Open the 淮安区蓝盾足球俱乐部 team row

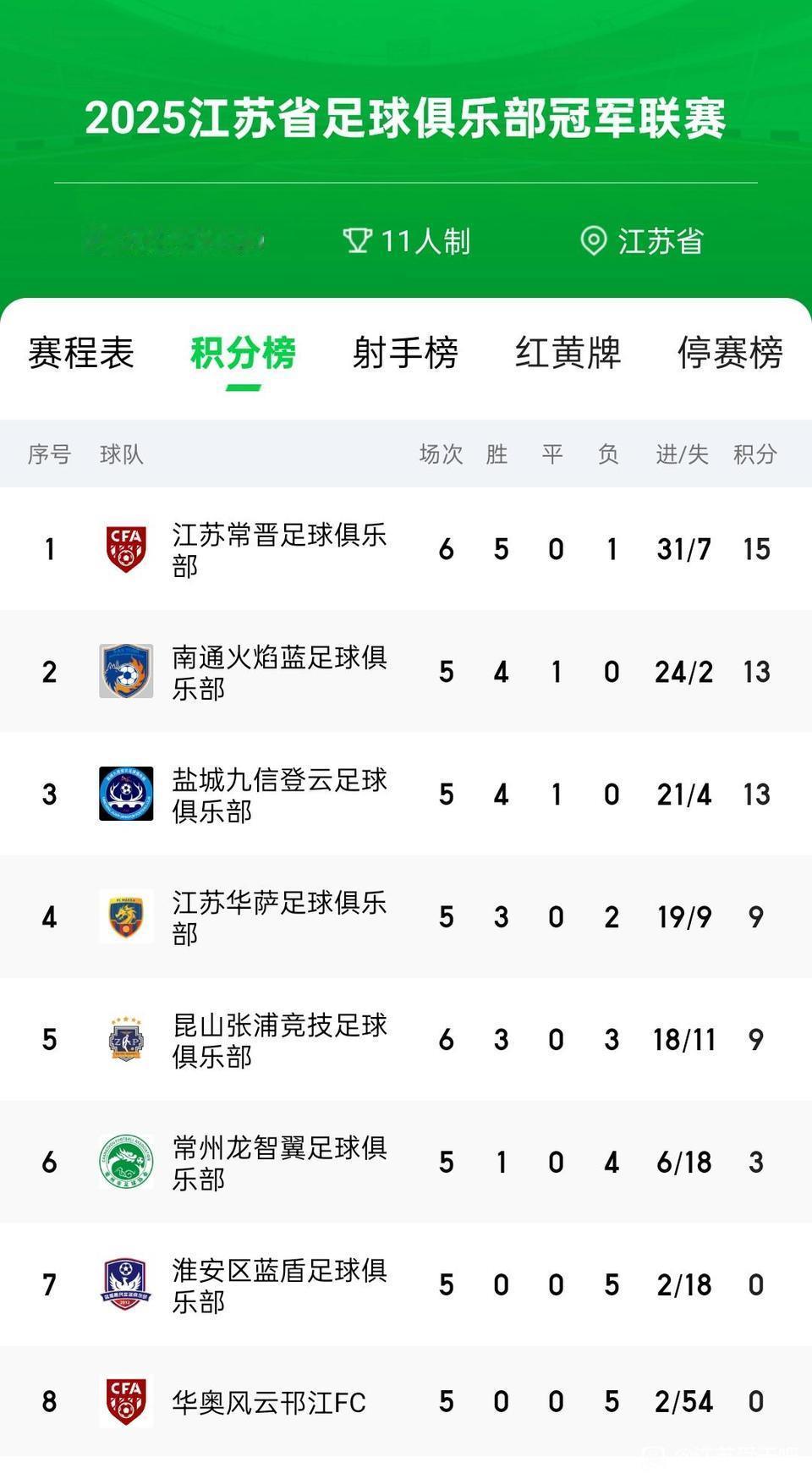pos(279,1285)
